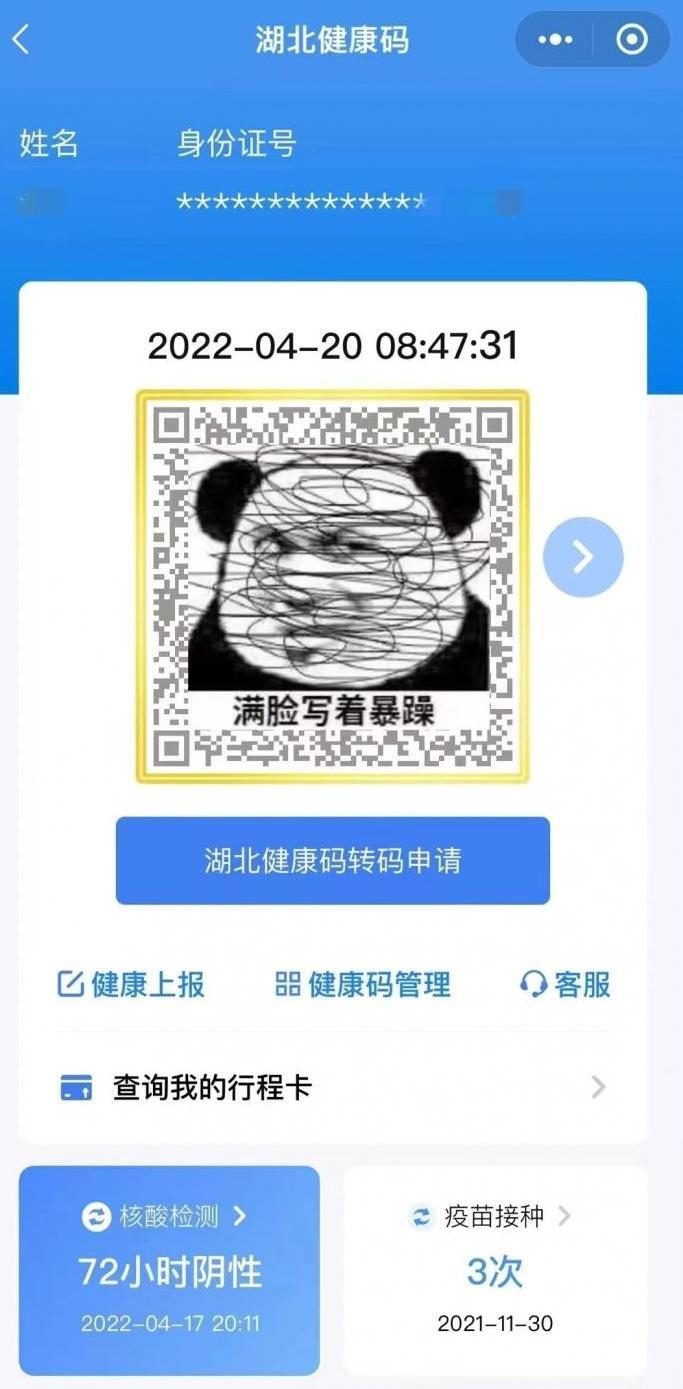The image size is (683, 1389).
Task: Open the mini program more-options menu
Action: (x=555, y=40)
